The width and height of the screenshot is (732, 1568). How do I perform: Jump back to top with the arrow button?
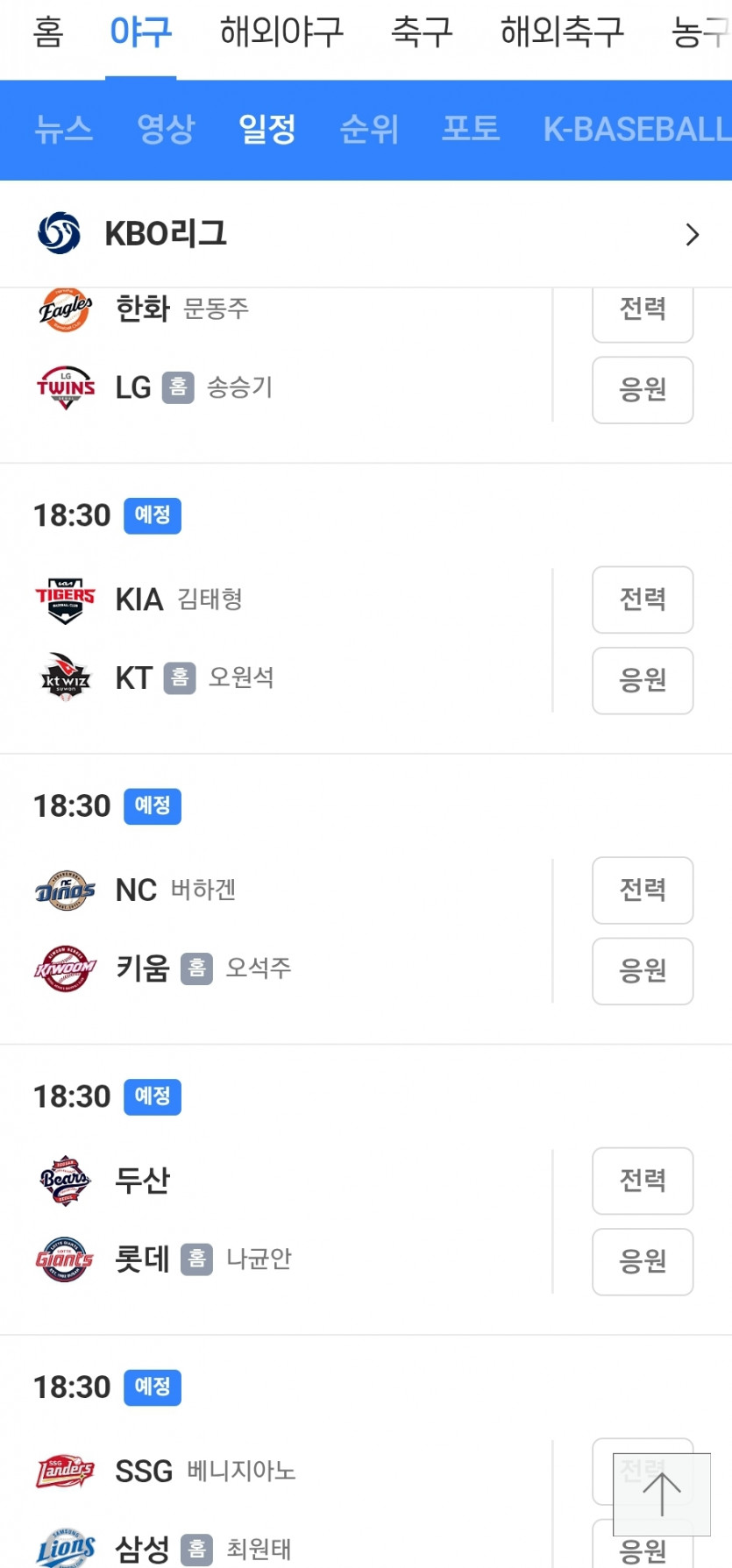662,1494
